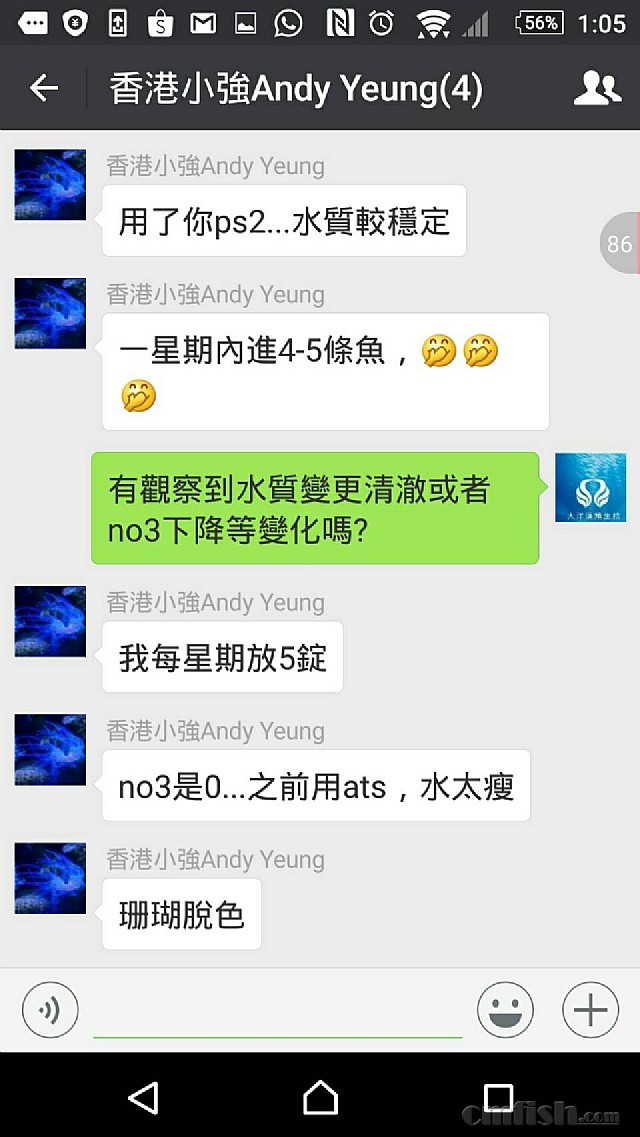Open my own avatar beside the green message
Screen dimensions: 640x1137
590,487
